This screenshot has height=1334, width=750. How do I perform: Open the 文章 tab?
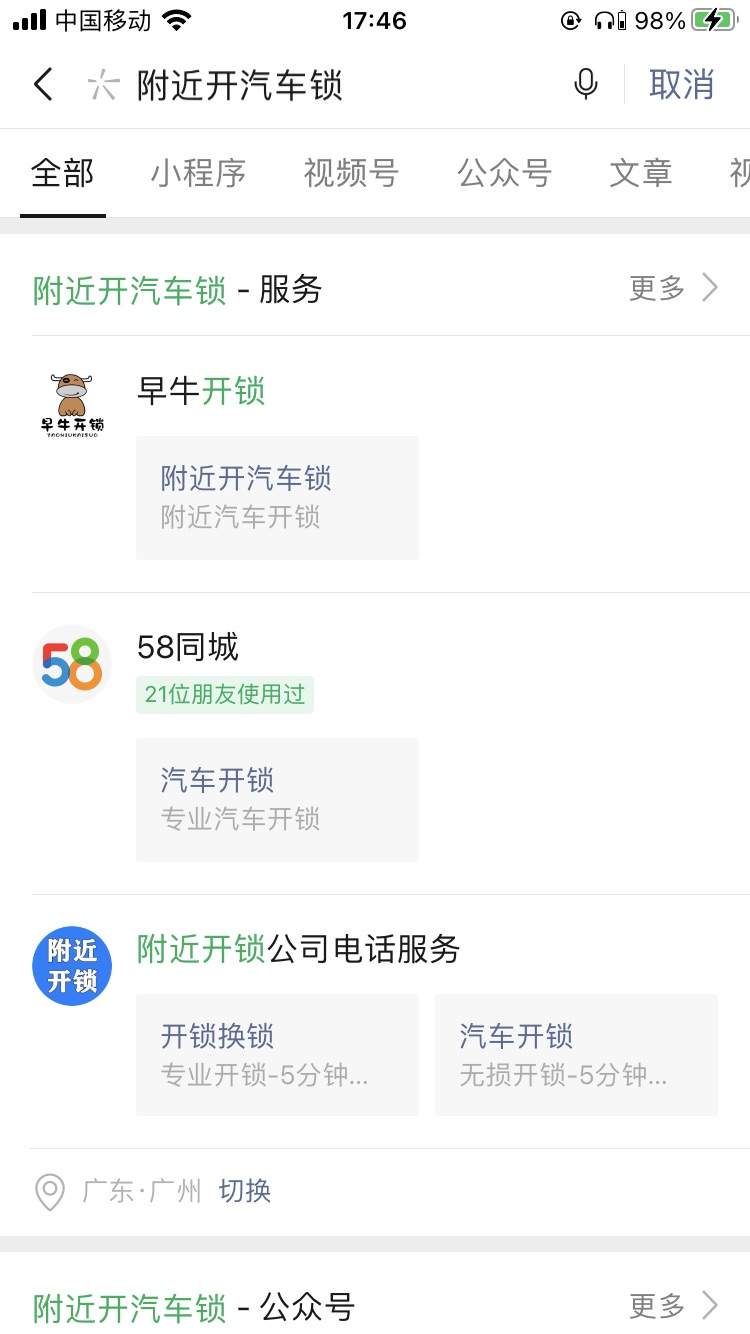click(x=641, y=173)
